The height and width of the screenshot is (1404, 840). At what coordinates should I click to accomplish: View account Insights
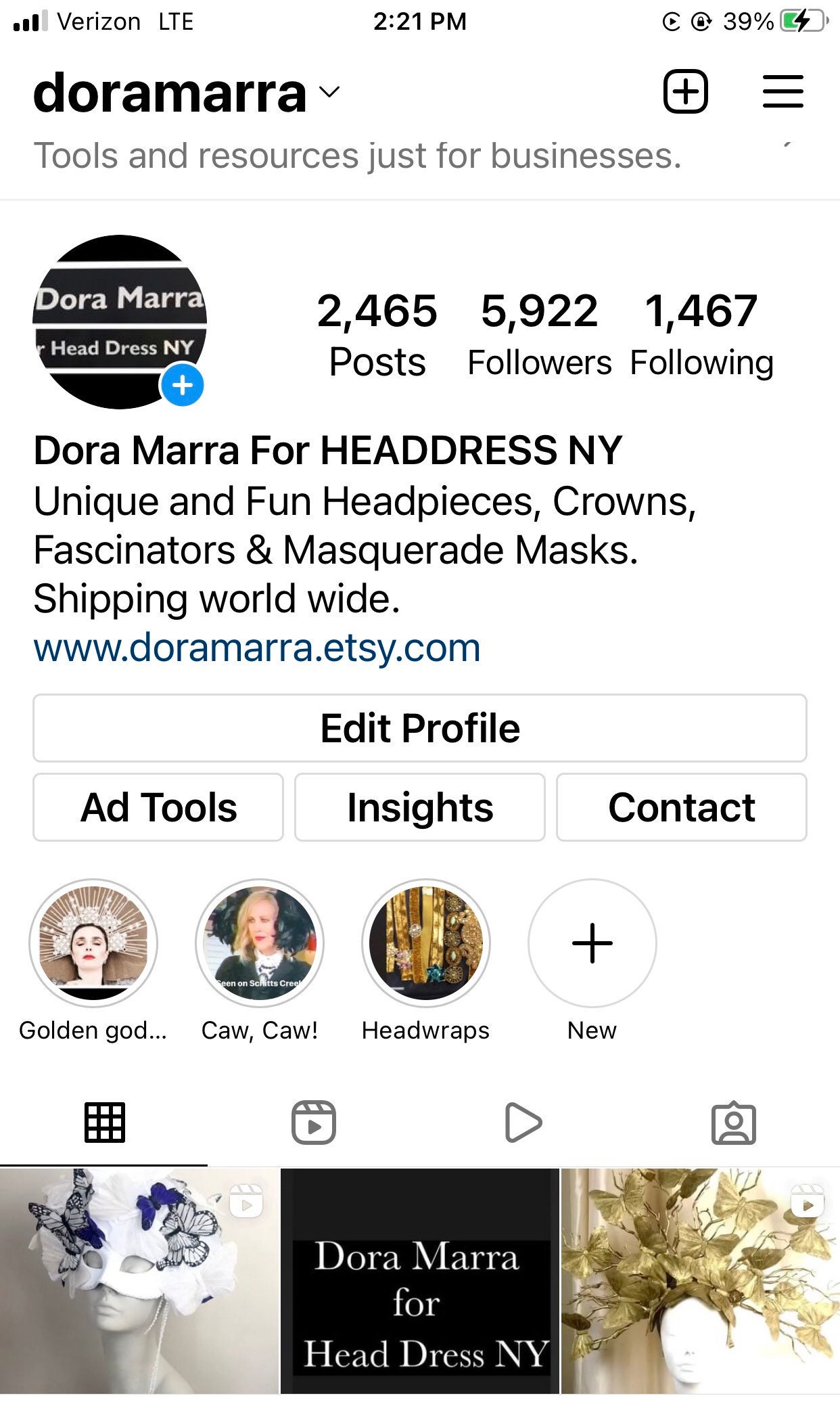[419, 807]
